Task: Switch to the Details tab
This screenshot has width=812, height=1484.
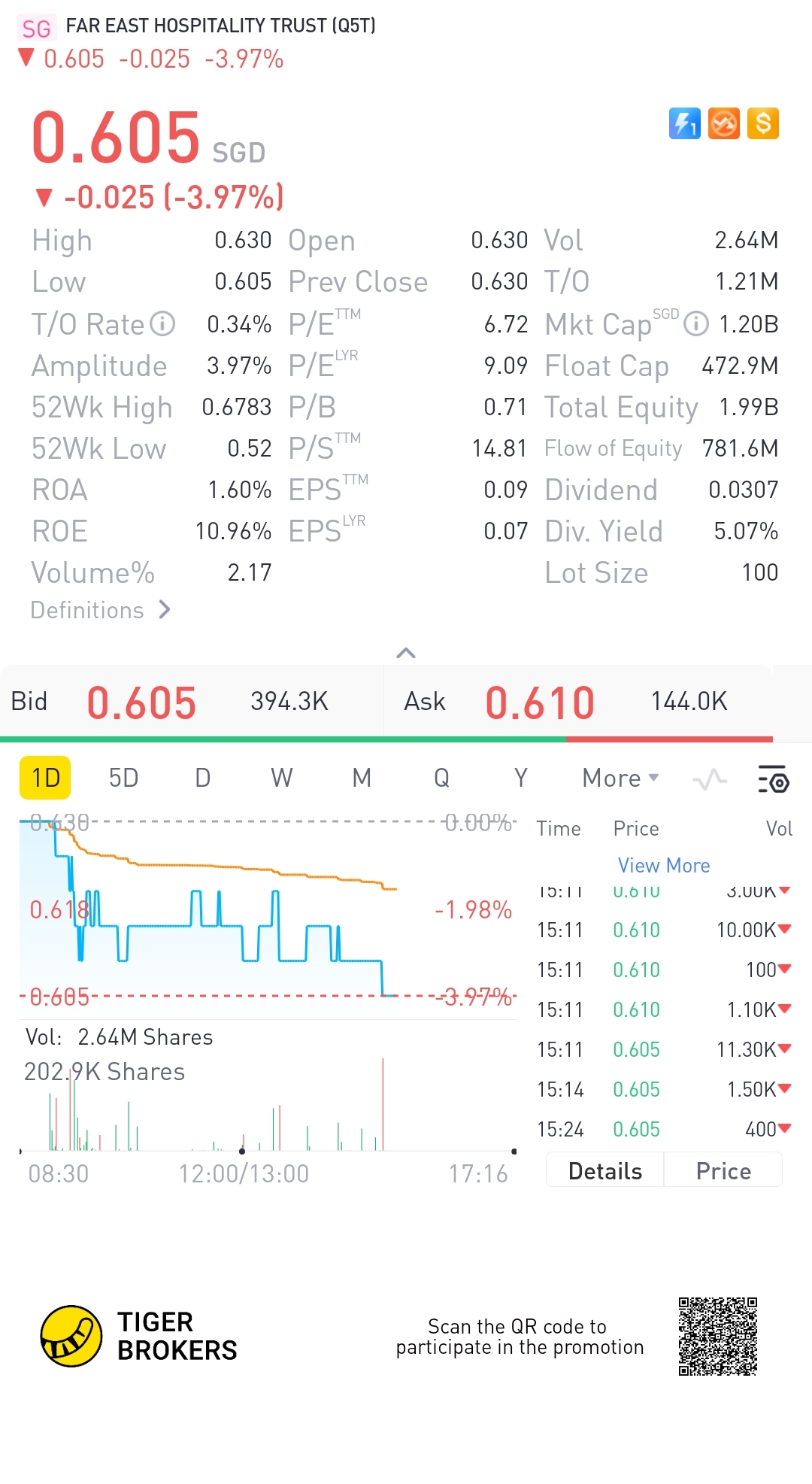Action: pos(605,1171)
